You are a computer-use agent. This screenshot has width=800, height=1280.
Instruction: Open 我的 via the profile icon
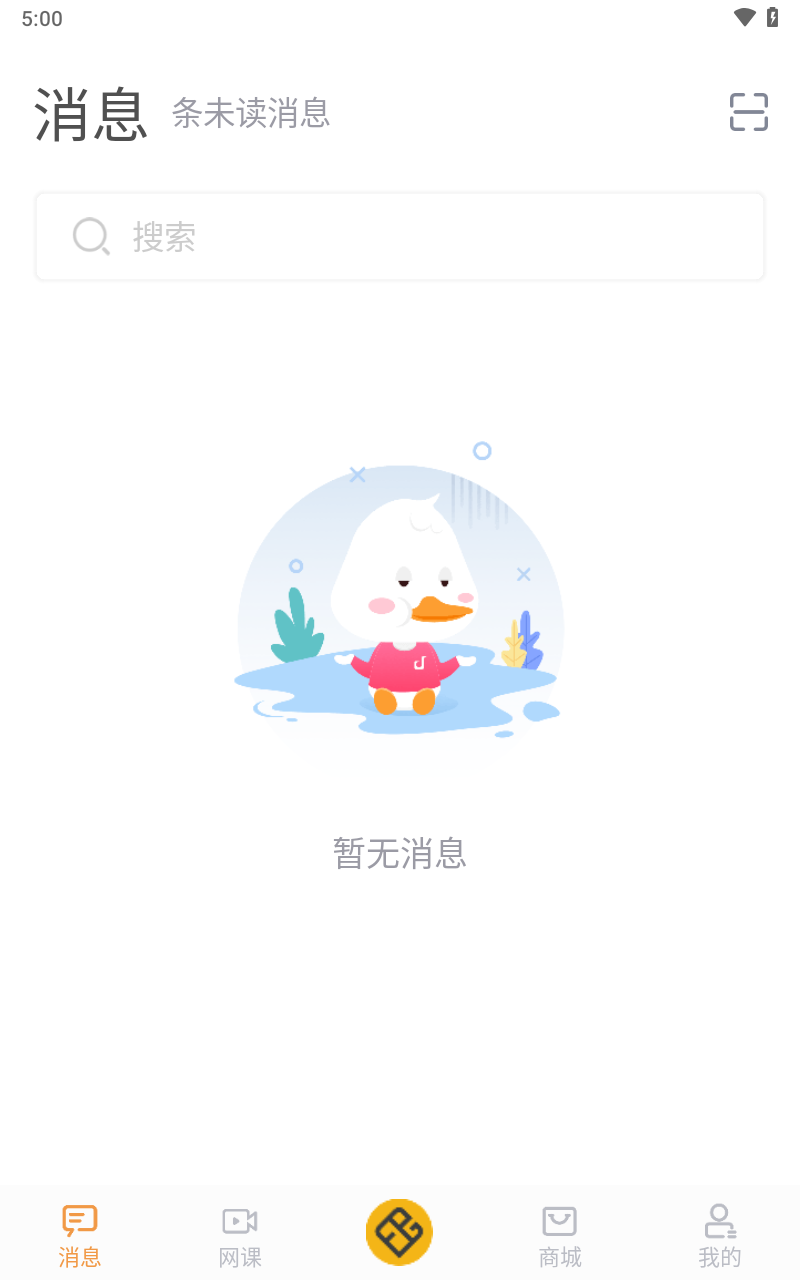720,1220
